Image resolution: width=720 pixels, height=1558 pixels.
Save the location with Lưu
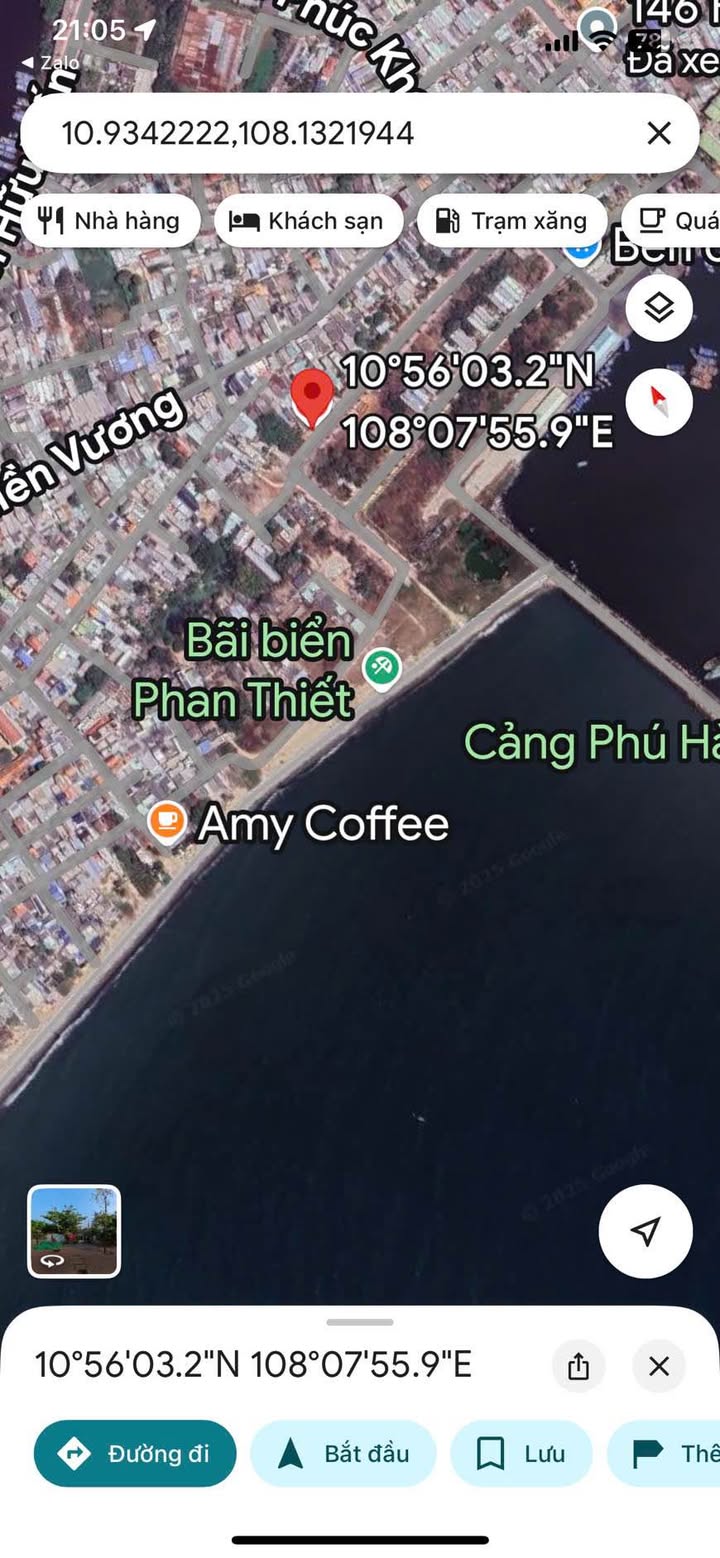click(521, 1453)
